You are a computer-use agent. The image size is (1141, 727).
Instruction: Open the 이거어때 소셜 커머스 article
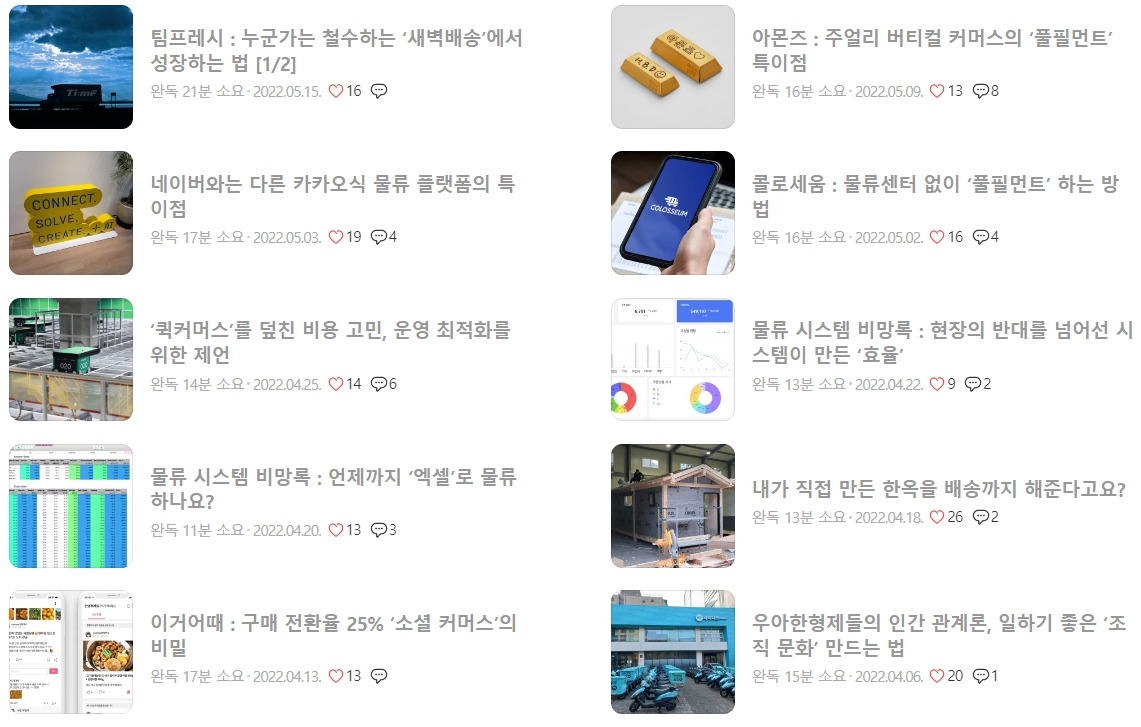tap(333, 635)
